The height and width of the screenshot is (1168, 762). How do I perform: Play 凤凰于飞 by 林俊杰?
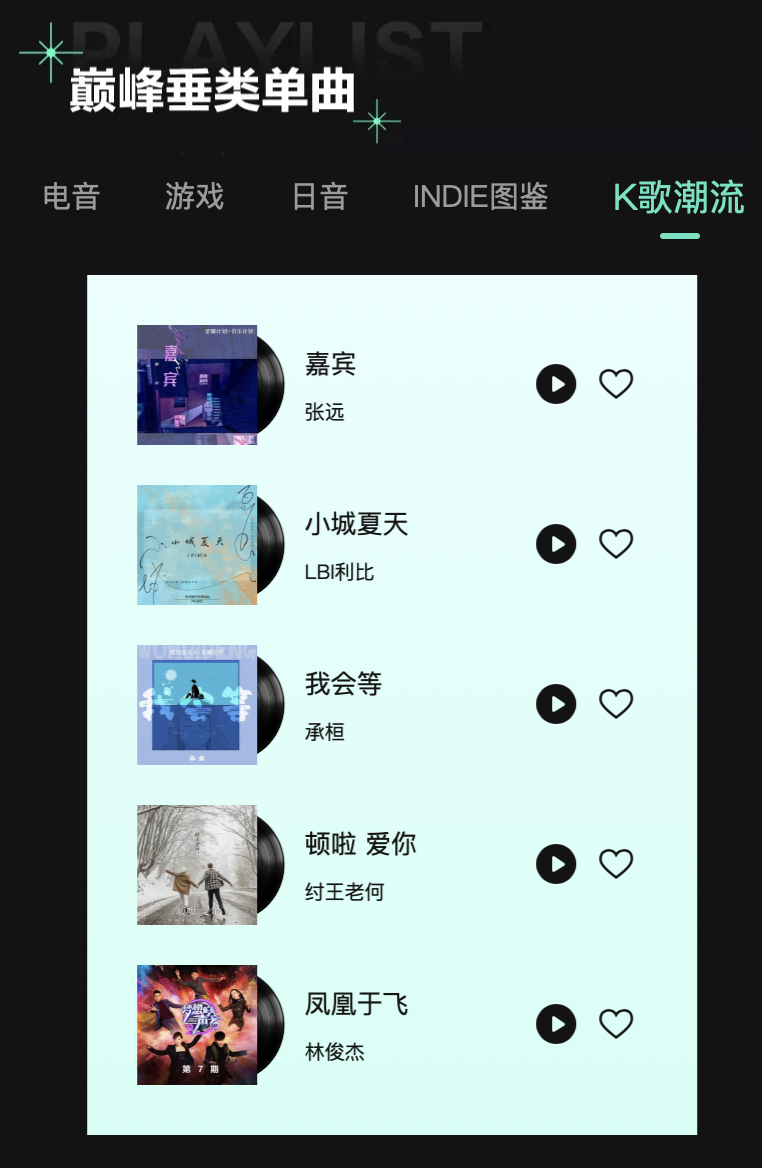pos(556,1024)
